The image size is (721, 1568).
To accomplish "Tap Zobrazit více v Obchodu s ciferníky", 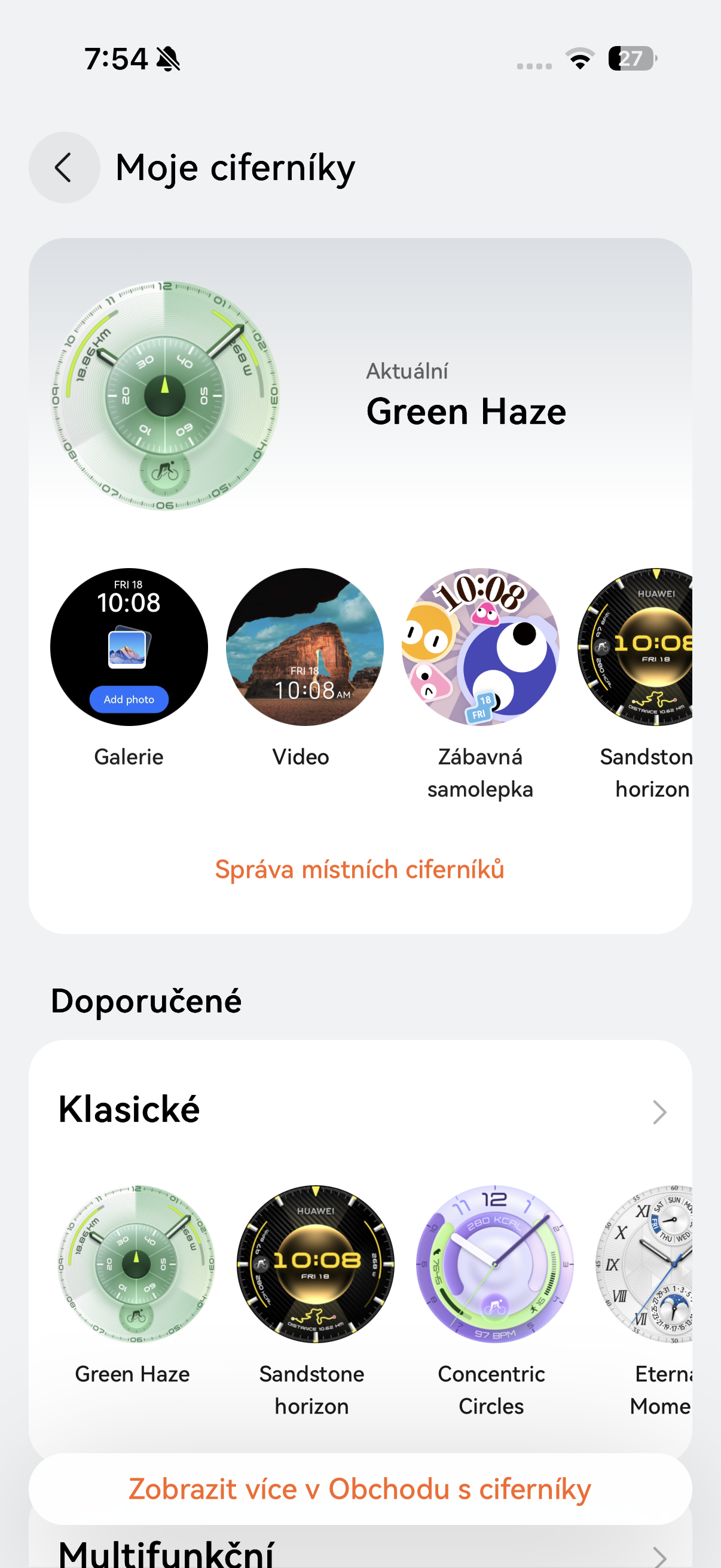I will [x=359, y=1490].
